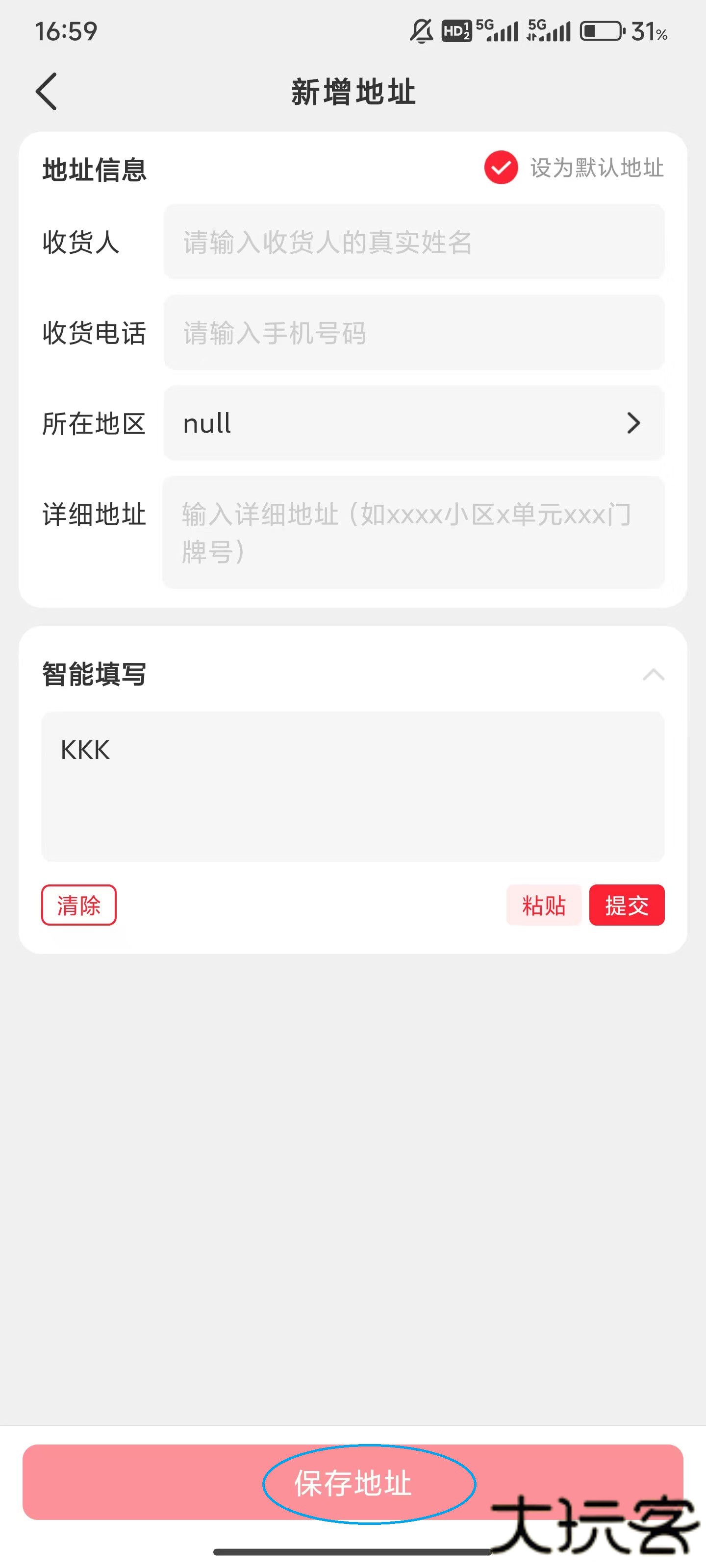Screen dimensions: 706x1568
Task: Submit smart fill with 提交
Action: click(626, 905)
